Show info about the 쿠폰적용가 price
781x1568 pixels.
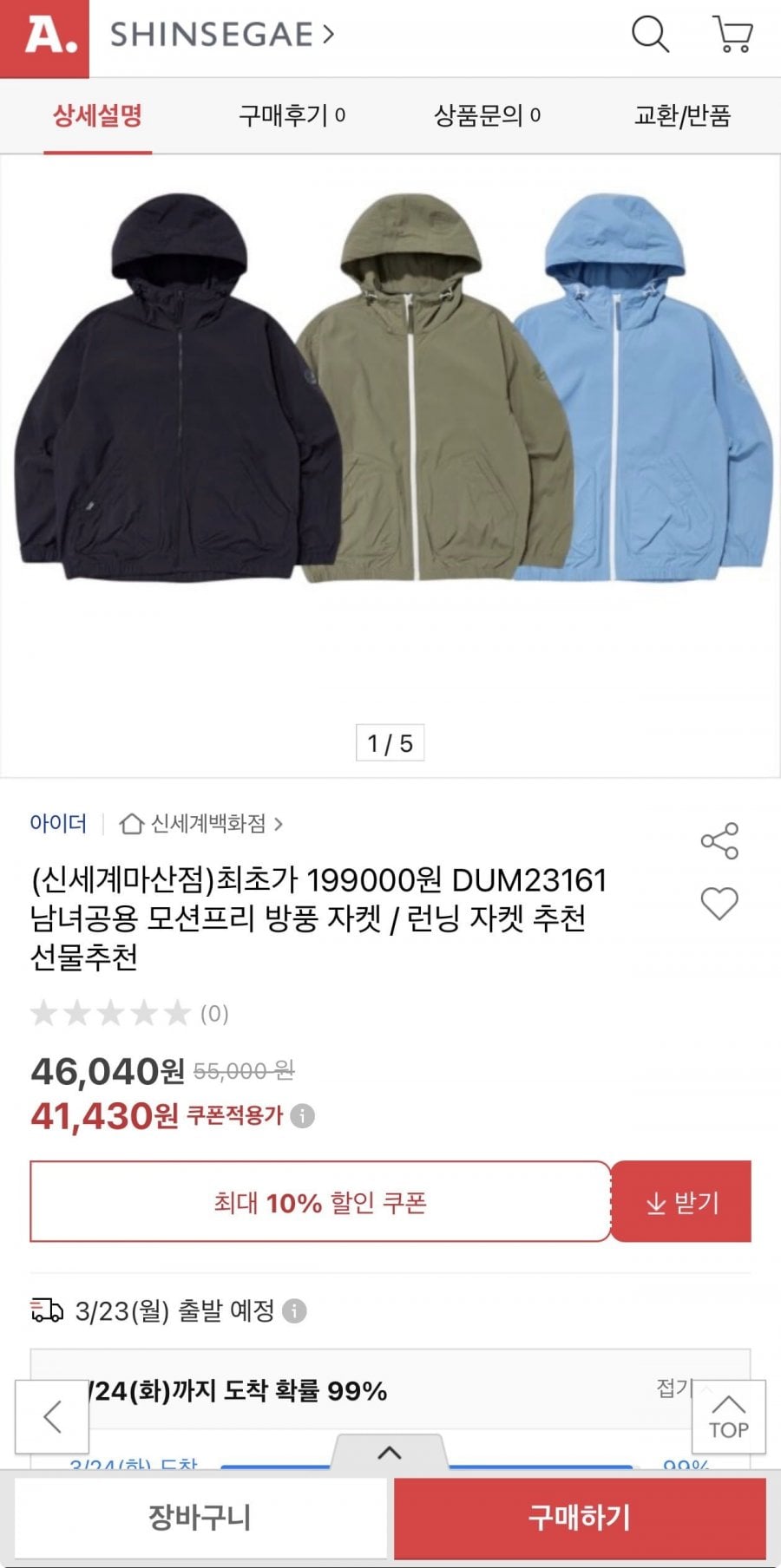[302, 1115]
